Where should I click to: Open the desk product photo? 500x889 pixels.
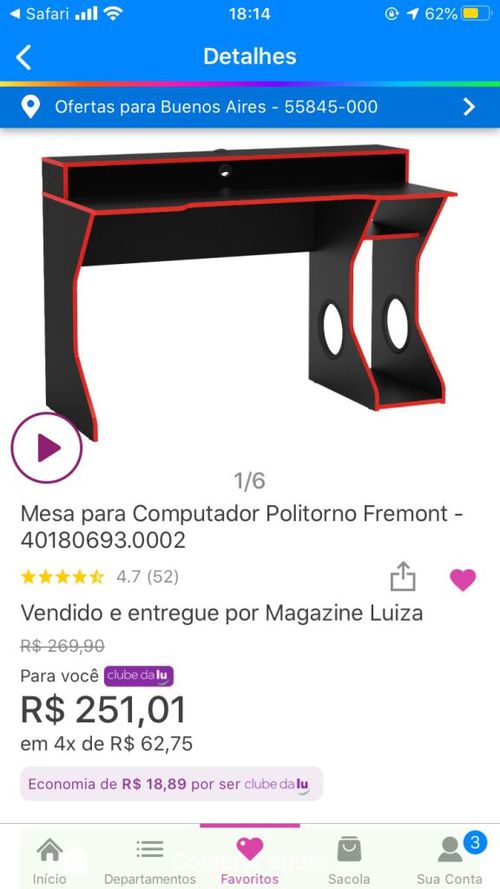point(249,291)
